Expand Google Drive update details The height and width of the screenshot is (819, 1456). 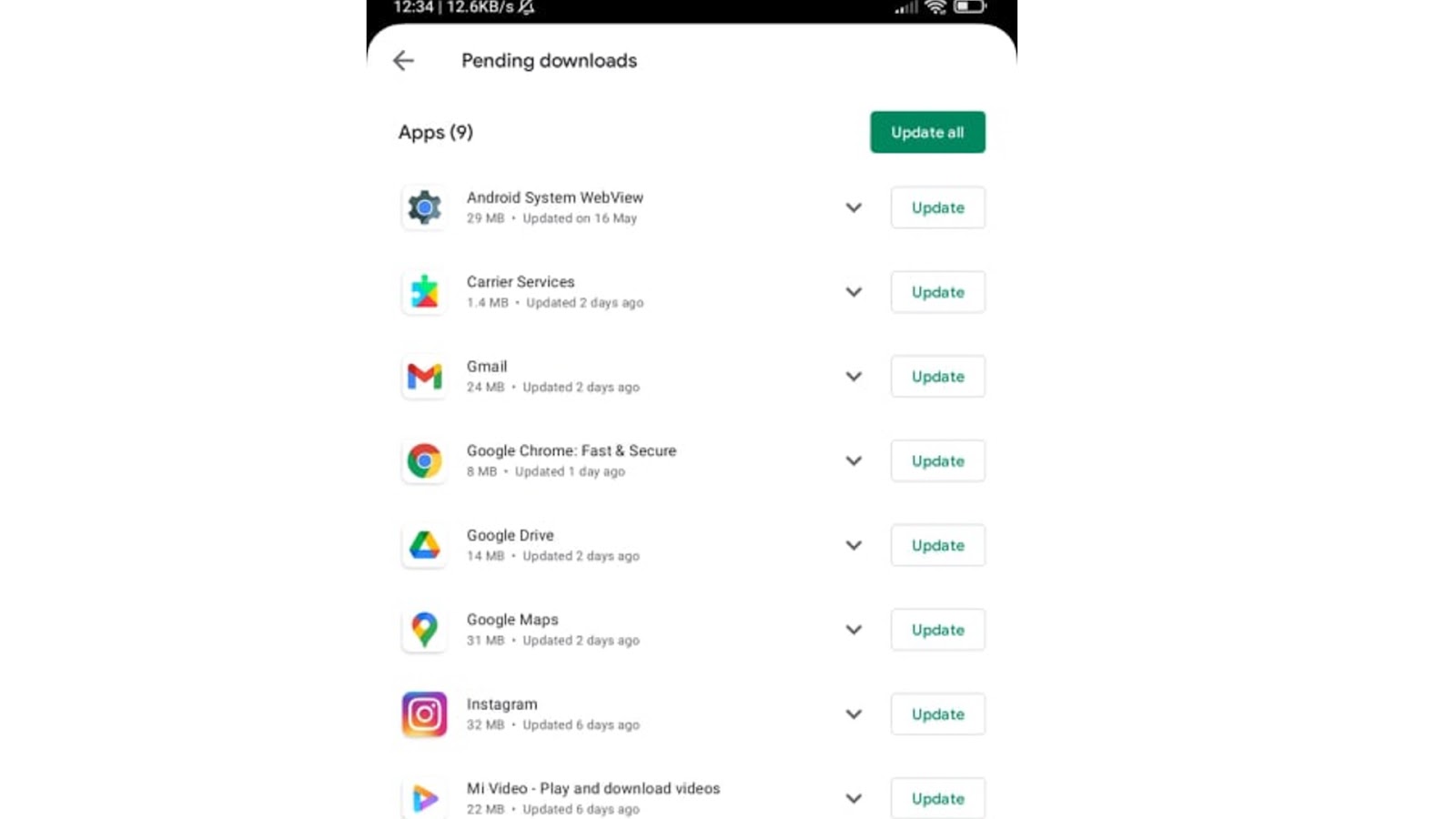(x=854, y=545)
